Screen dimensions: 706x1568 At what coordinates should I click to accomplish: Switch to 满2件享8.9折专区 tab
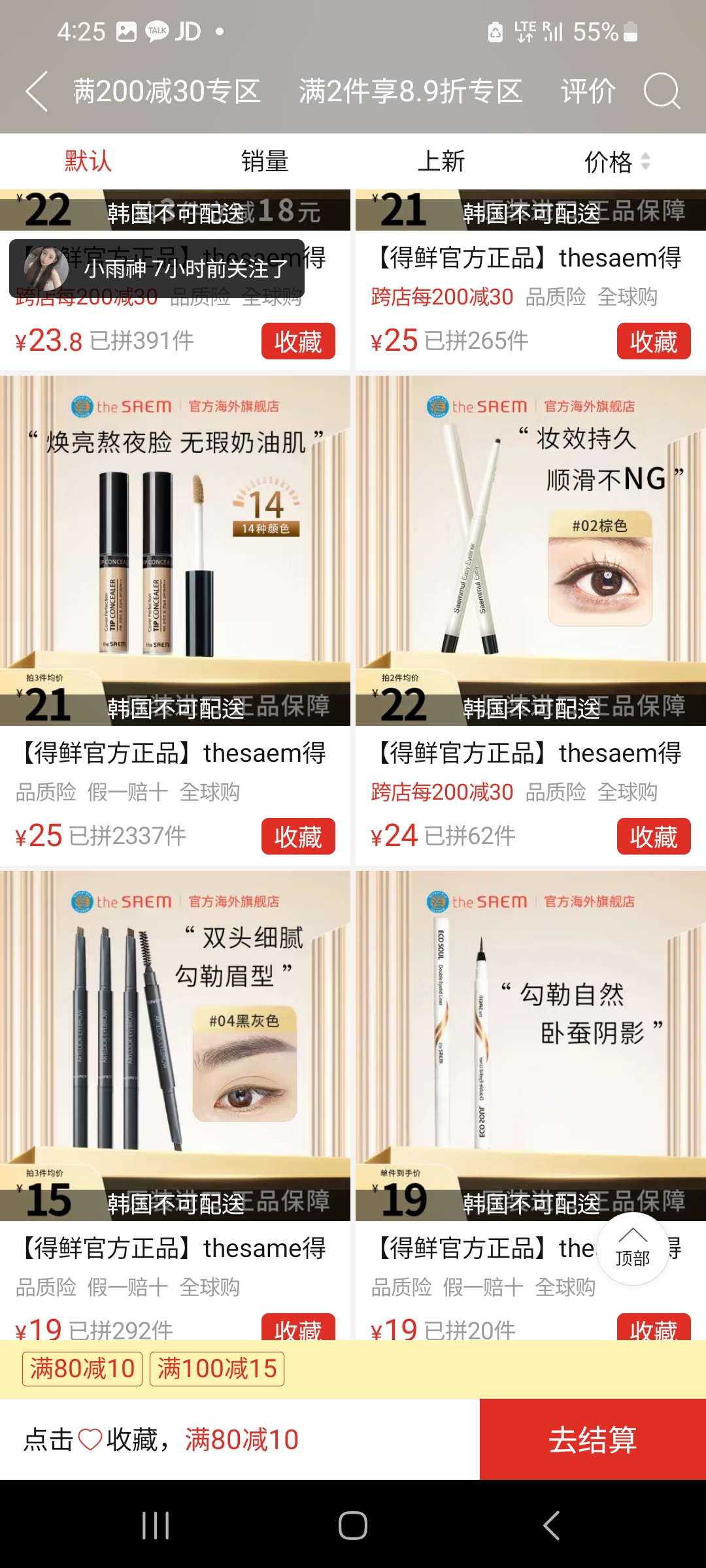click(x=411, y=91)
